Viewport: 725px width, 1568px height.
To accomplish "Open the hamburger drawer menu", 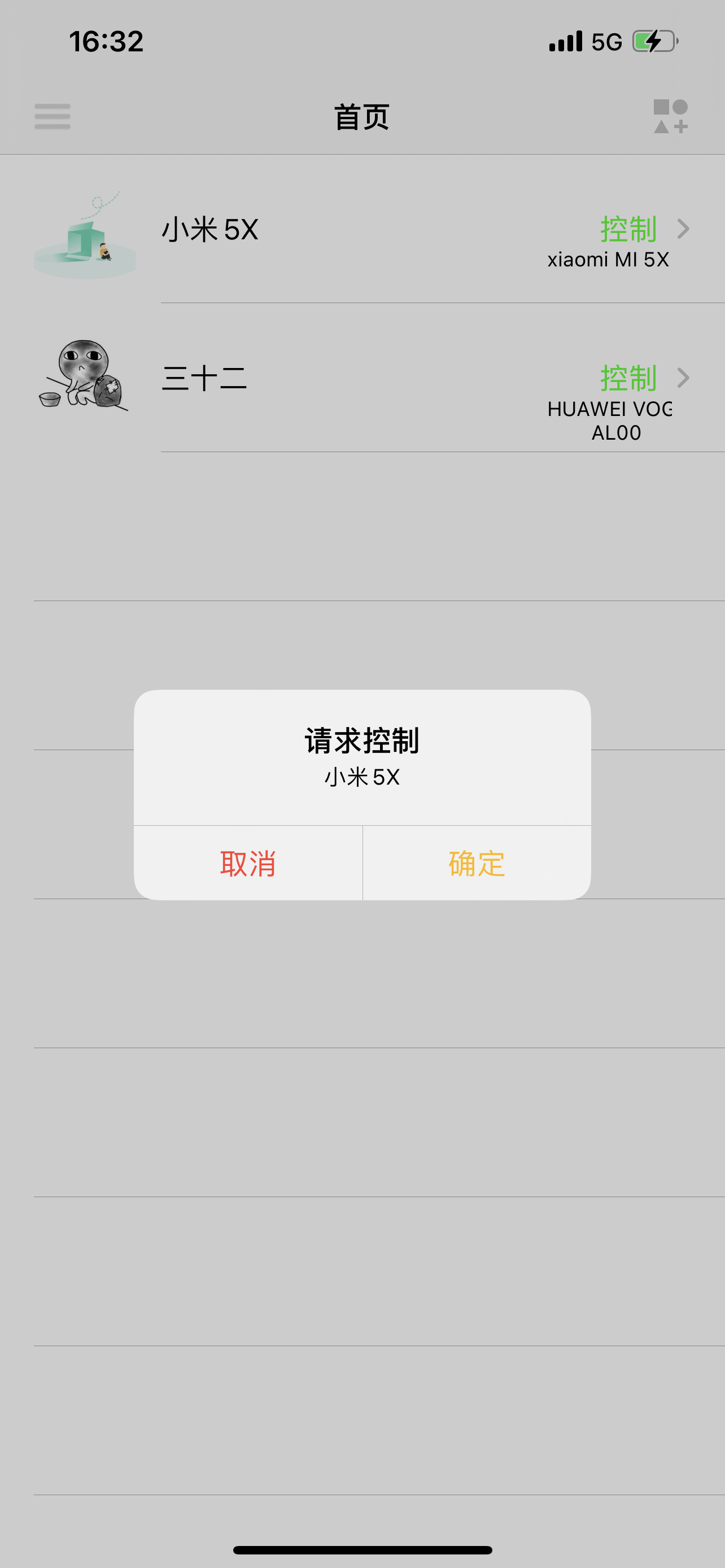I will tap(53, 116).
